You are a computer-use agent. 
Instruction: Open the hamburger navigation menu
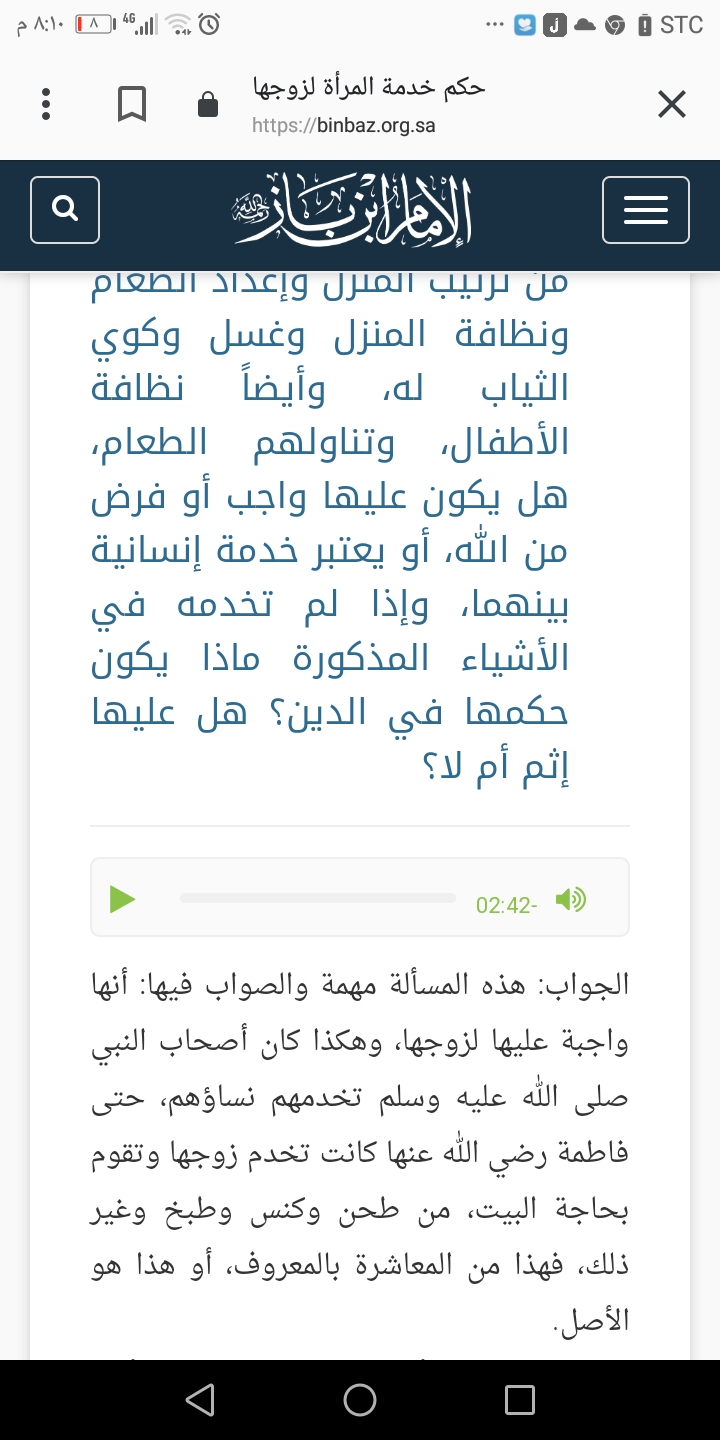click(x=645, y=210)
